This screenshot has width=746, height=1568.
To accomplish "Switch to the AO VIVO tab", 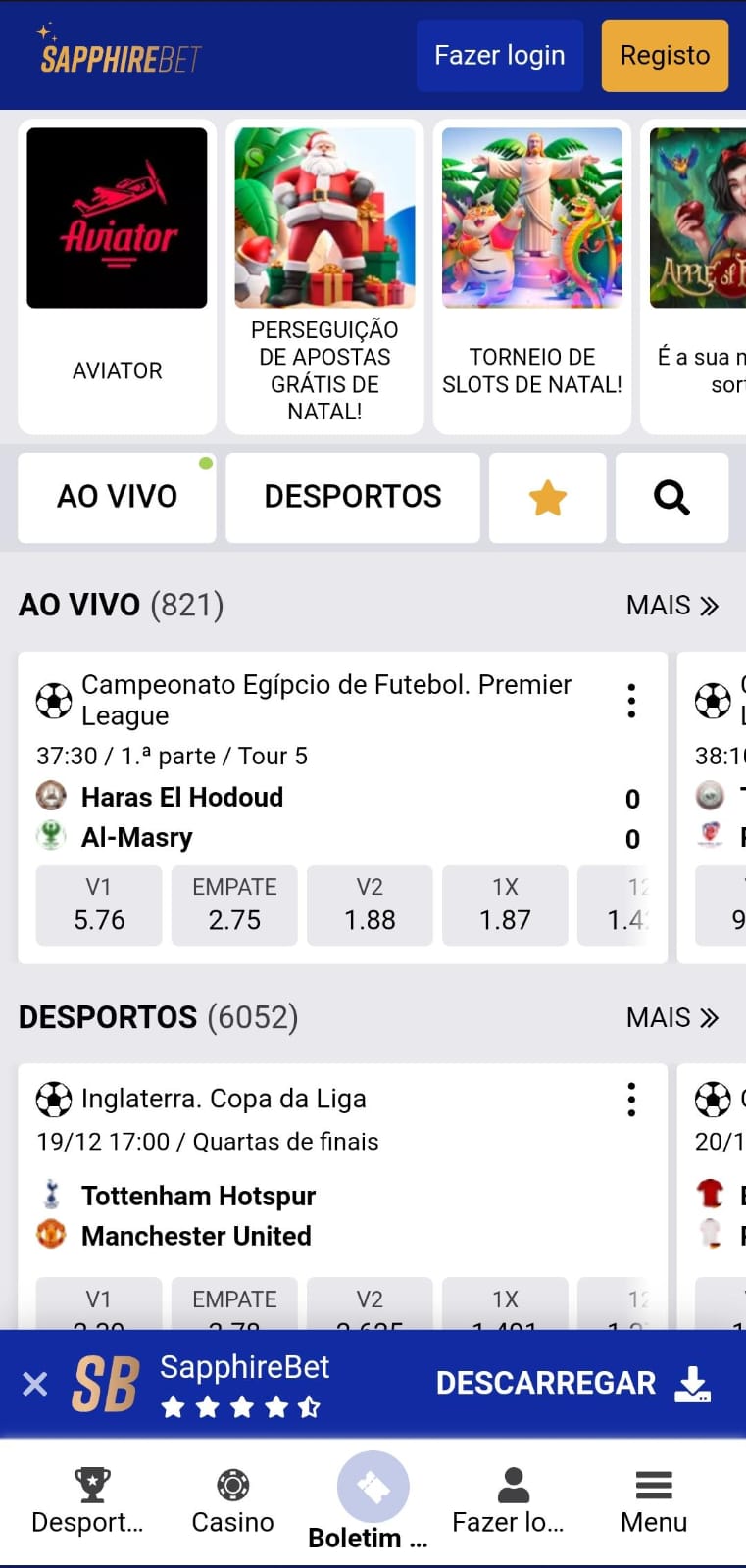I will [117, 497].
